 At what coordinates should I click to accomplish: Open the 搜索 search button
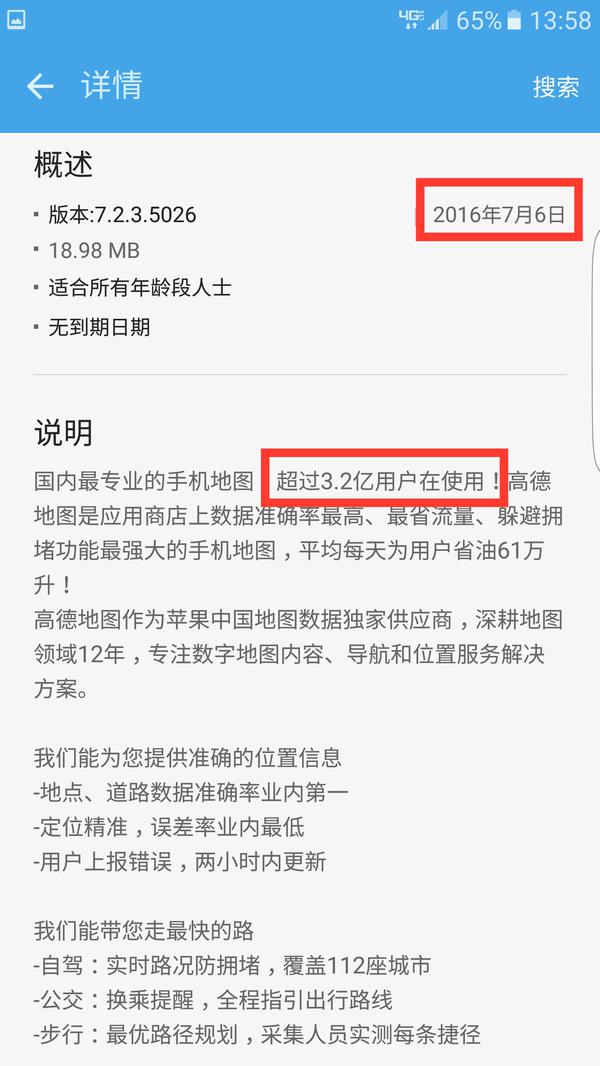click(x=555, y=87)
